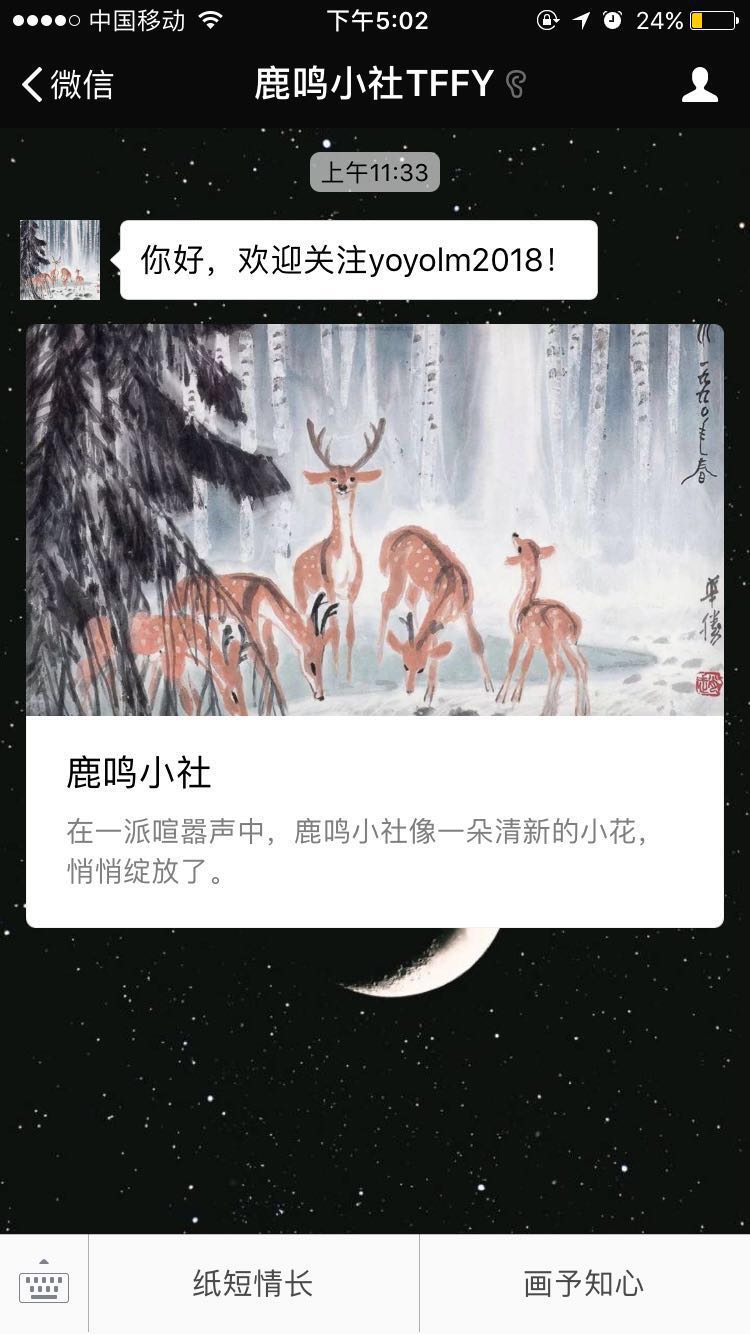
Task: Tap the 鹿鸣小社 account avatar
Action: point(60,260)
